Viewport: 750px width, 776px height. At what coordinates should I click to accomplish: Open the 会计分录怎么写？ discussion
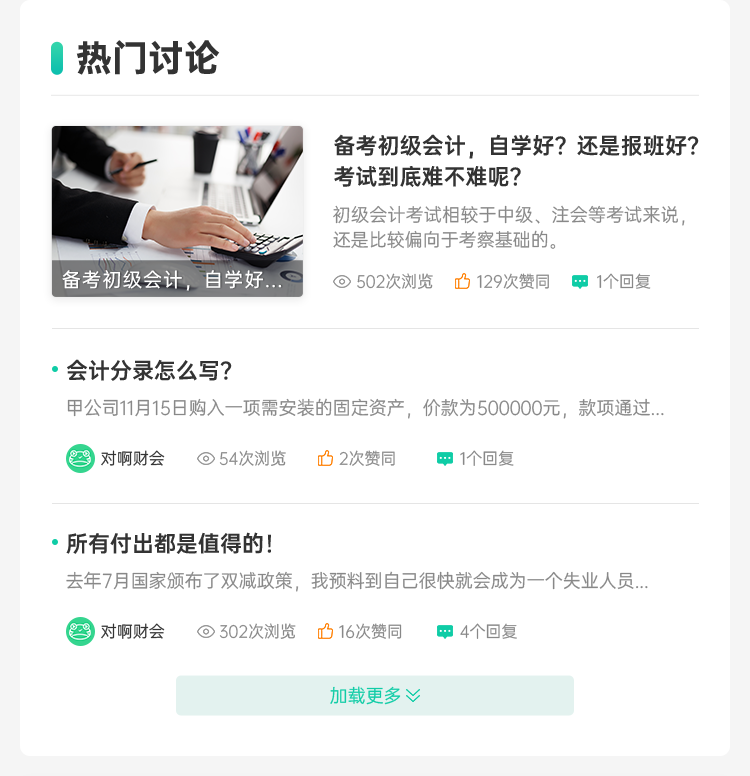(149, 371)
